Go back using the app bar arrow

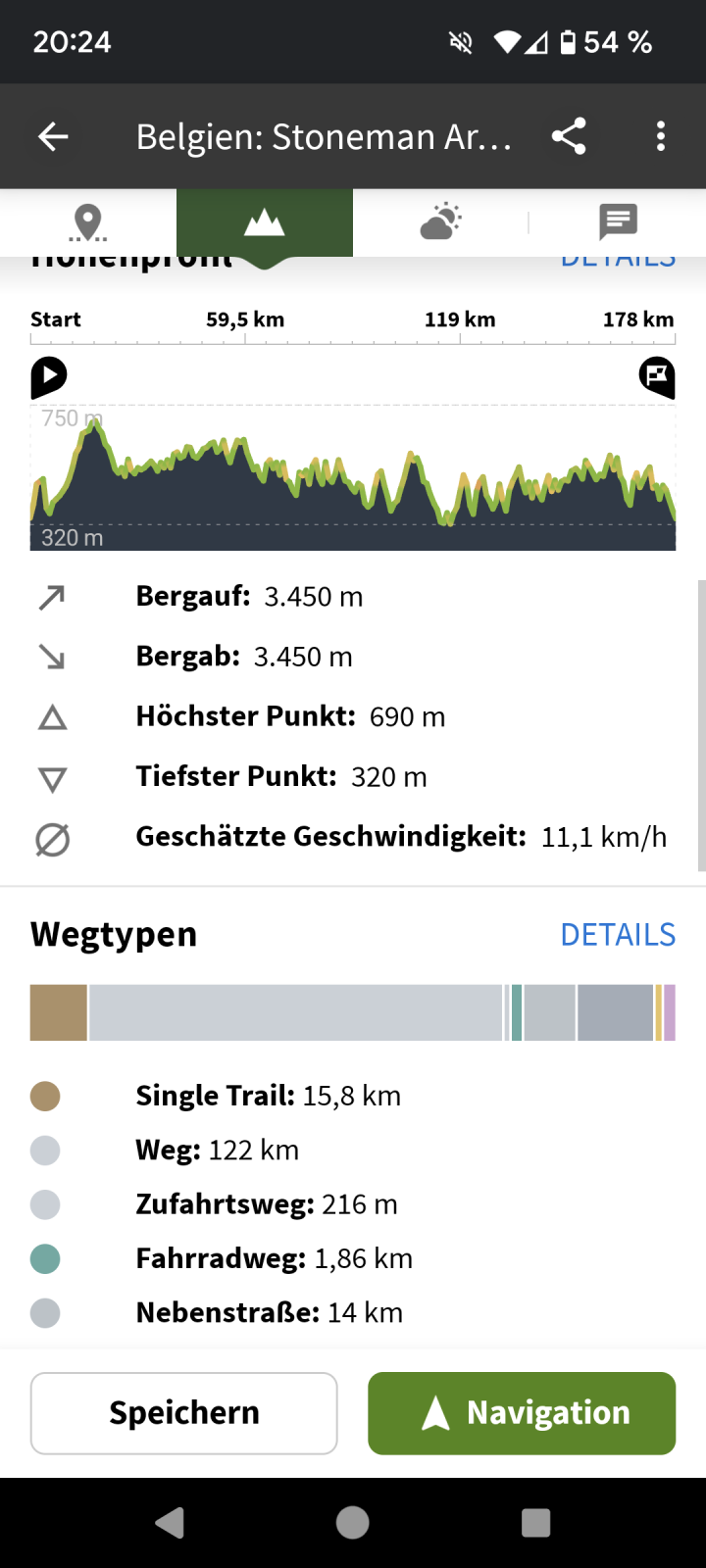pos(53,136)
